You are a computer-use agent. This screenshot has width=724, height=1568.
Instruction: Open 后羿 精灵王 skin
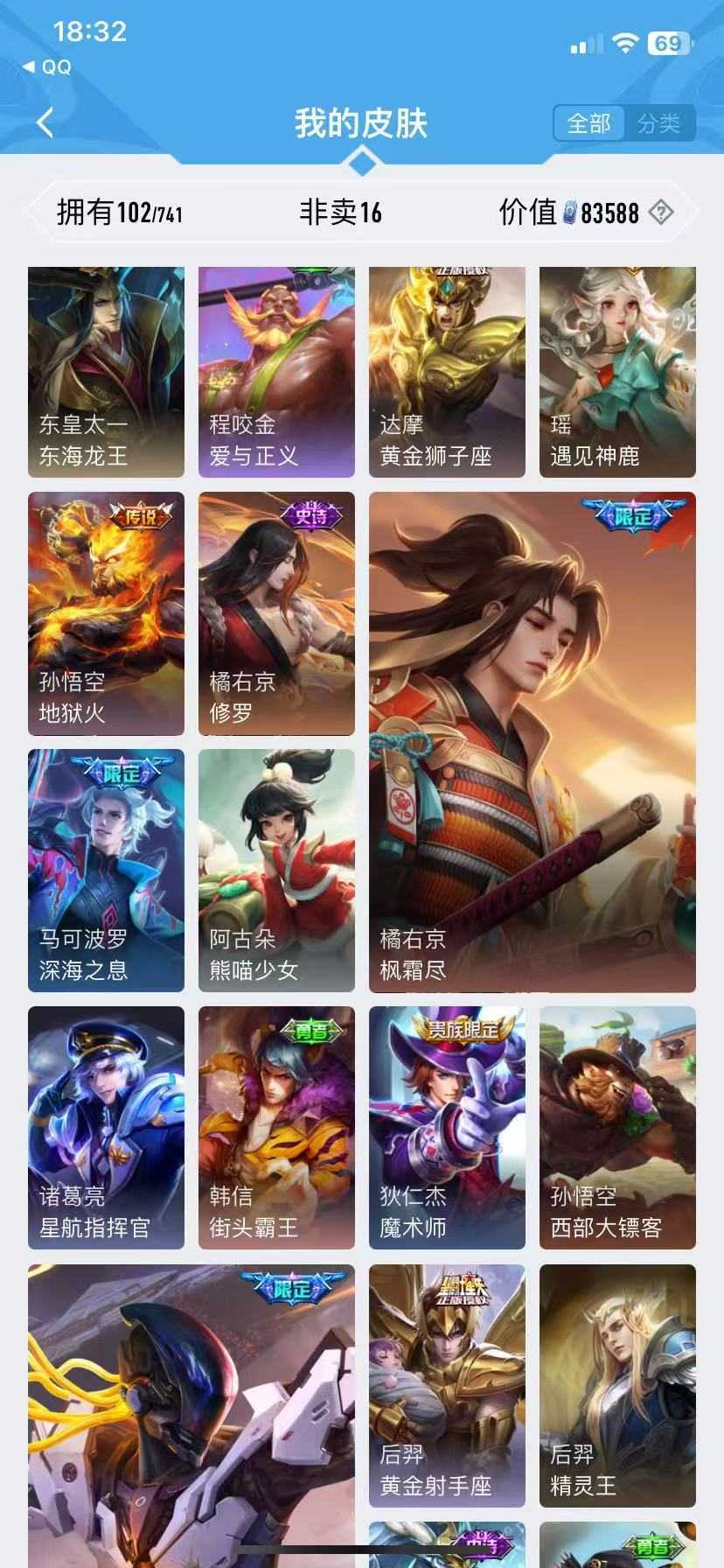617,1384
